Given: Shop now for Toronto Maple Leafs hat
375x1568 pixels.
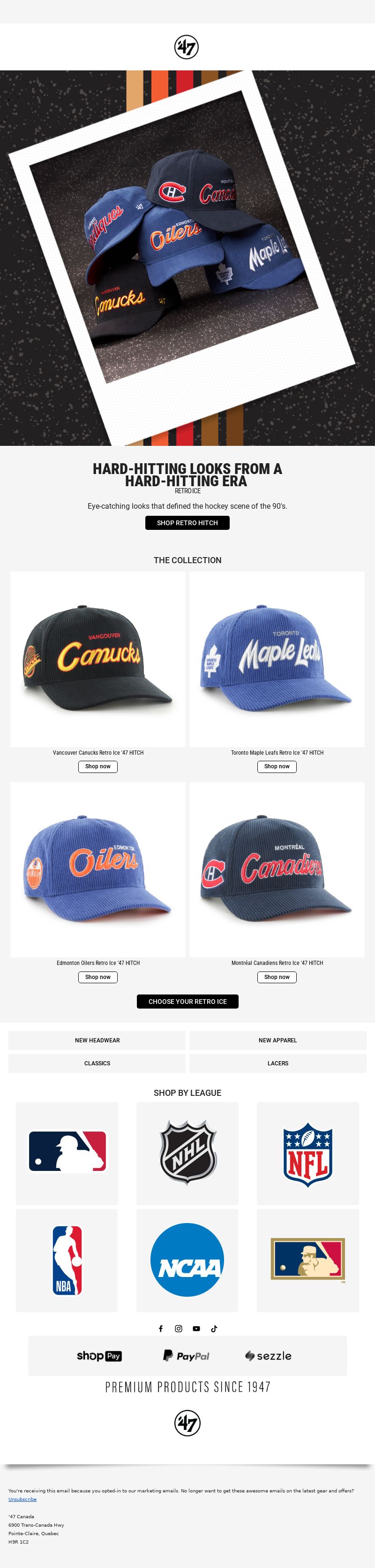Looking at the screenshot, I should [x=277, y=766].
